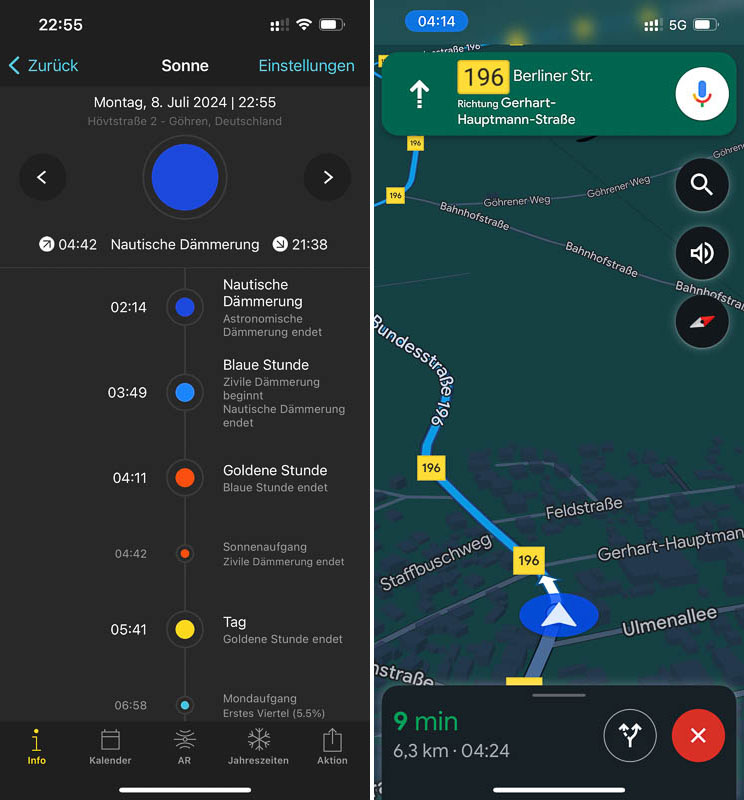Show previous day with left arrow
The image size is (744, 800).
(x=42, y=177)
